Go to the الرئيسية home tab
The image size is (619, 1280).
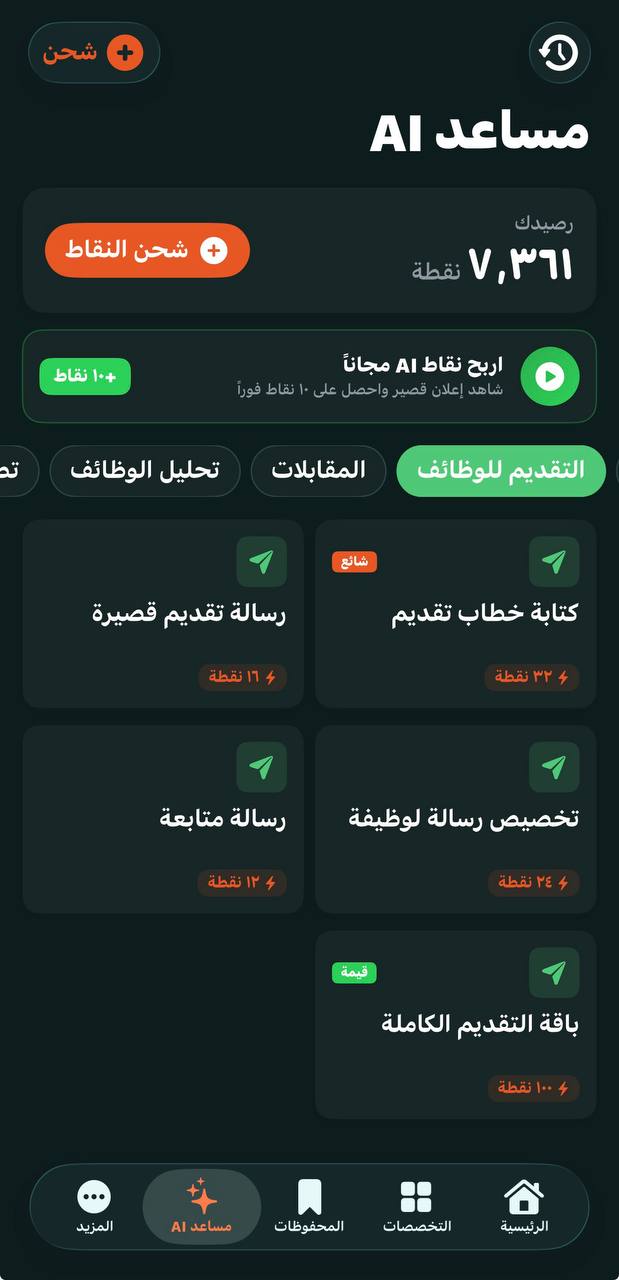[x=524, y=1206]
